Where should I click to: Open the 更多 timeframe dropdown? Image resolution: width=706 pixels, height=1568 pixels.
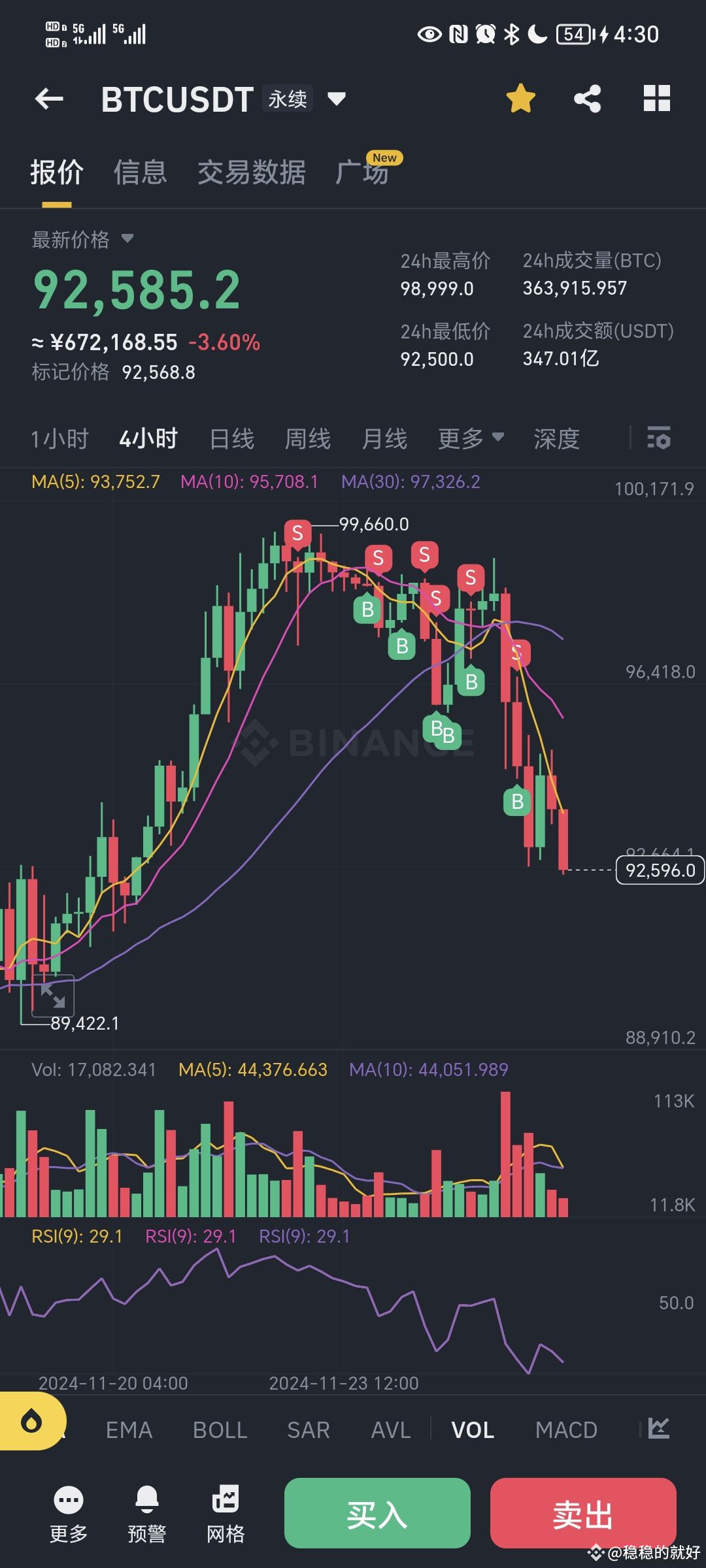click(472, 439)
